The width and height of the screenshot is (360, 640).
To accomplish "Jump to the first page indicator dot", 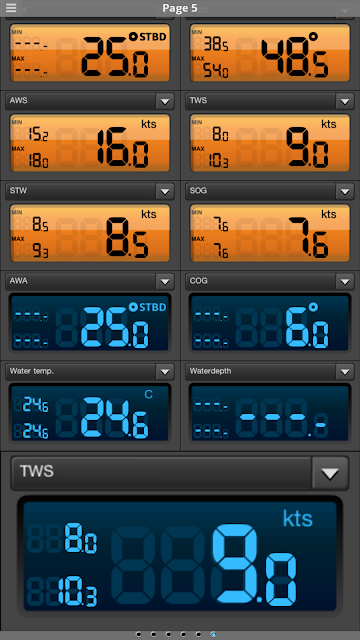I will tap(139, 634).
